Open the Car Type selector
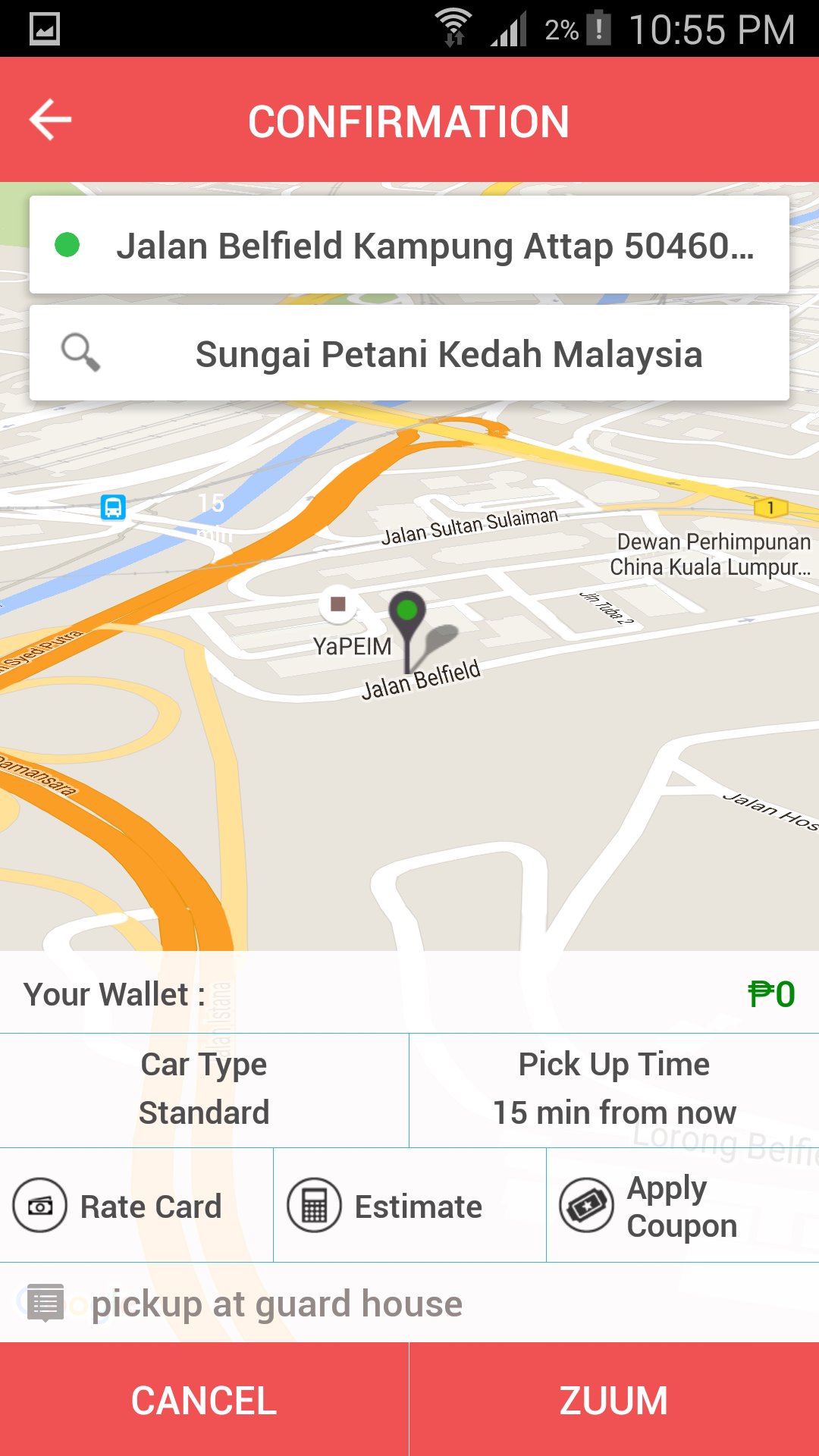 (203, 1064)
